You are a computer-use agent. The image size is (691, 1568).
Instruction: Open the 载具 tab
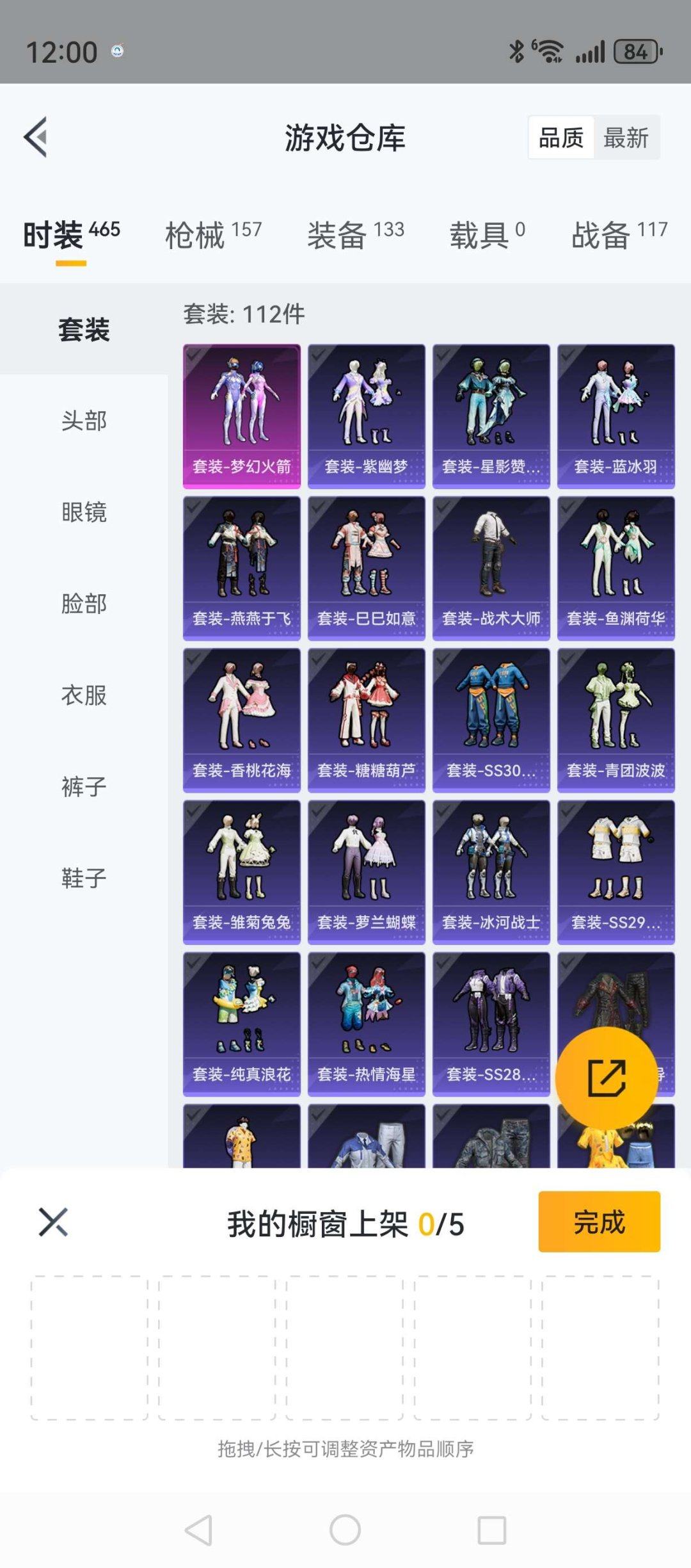(x=487, y=234)
